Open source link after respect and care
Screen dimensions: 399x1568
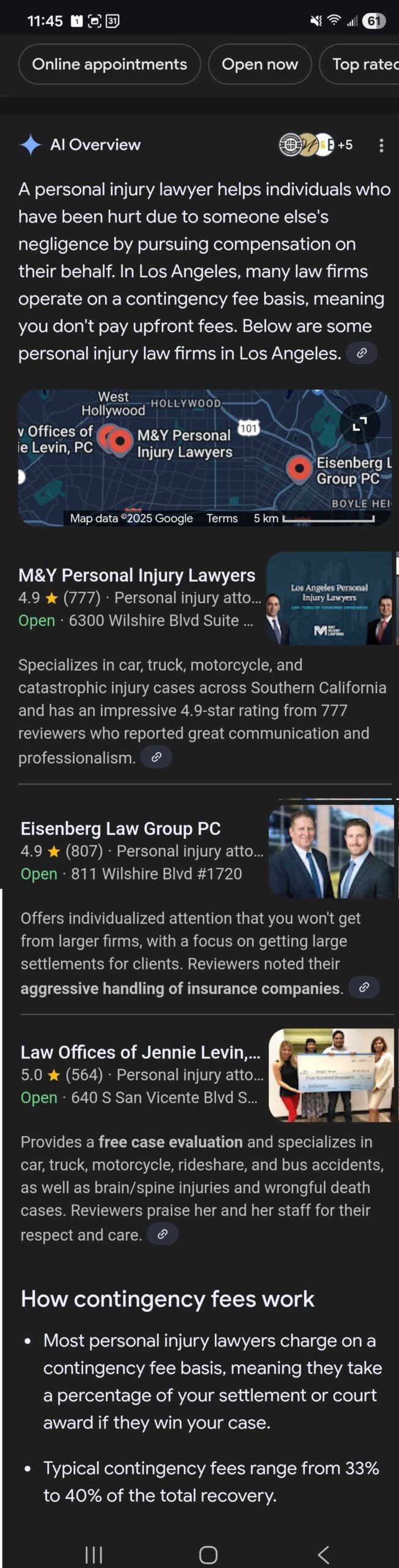pyautogui.click(x=162, y=1234)
